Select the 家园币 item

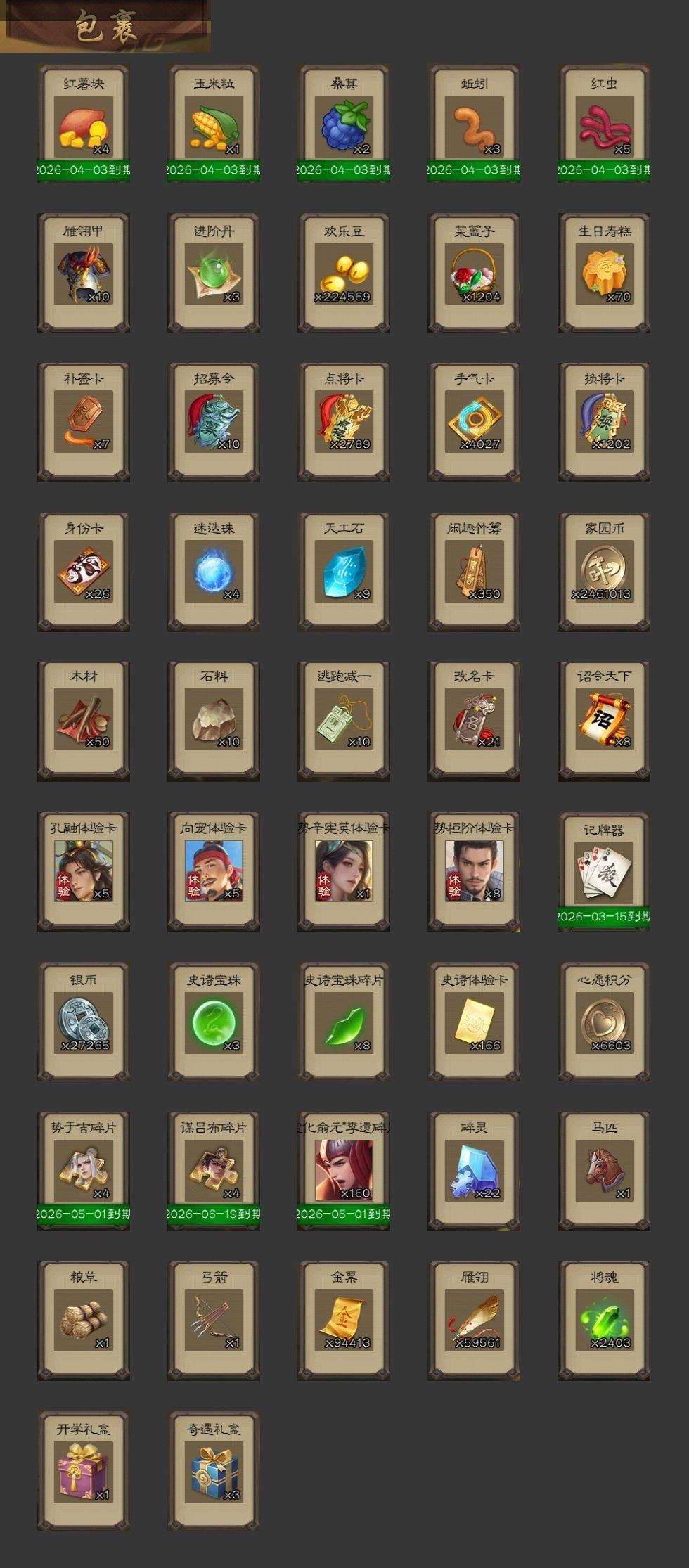click(x=604, y=571)
